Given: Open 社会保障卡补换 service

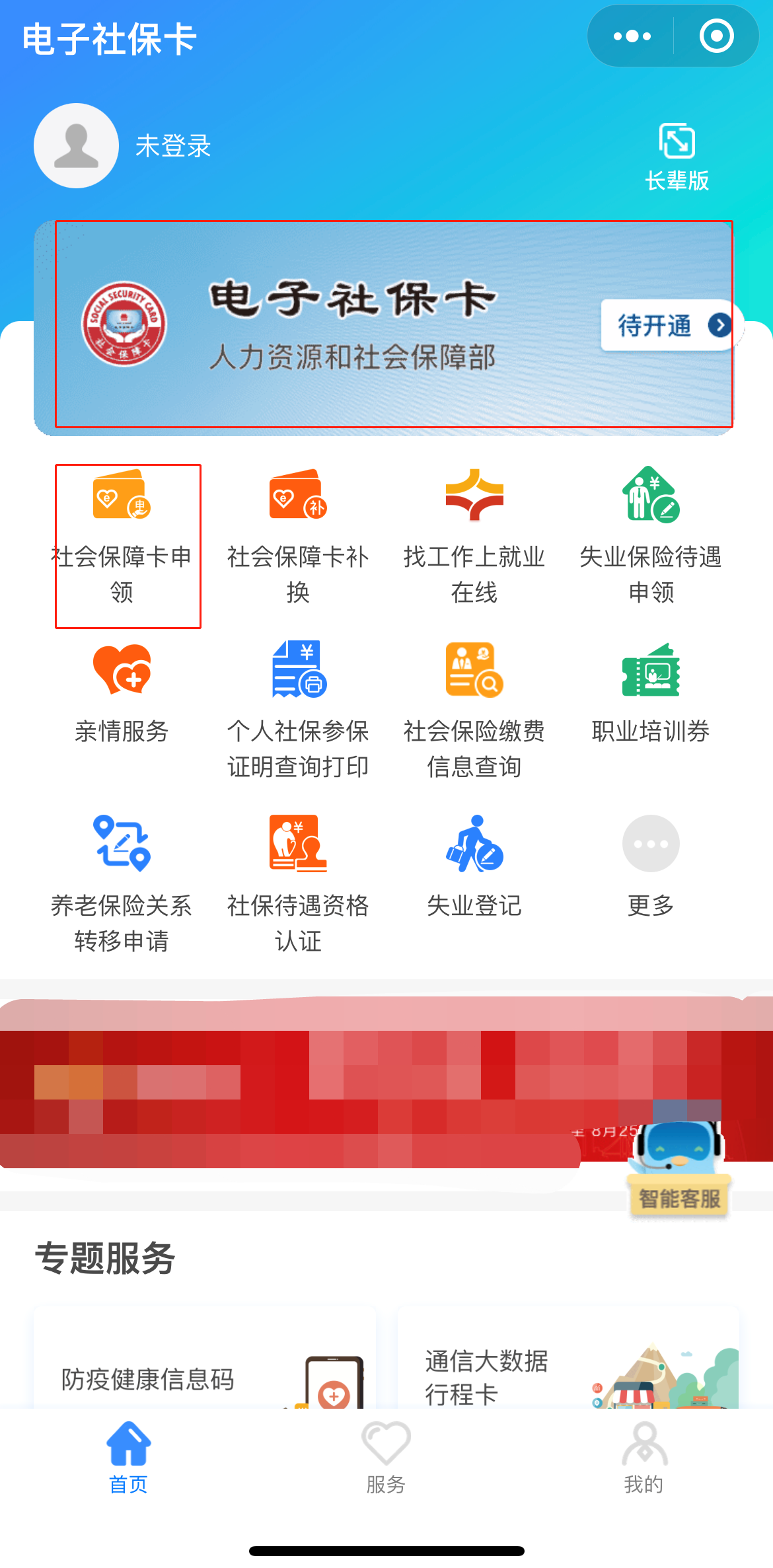Looking at the screenshot, I should (x=298, y=535).
